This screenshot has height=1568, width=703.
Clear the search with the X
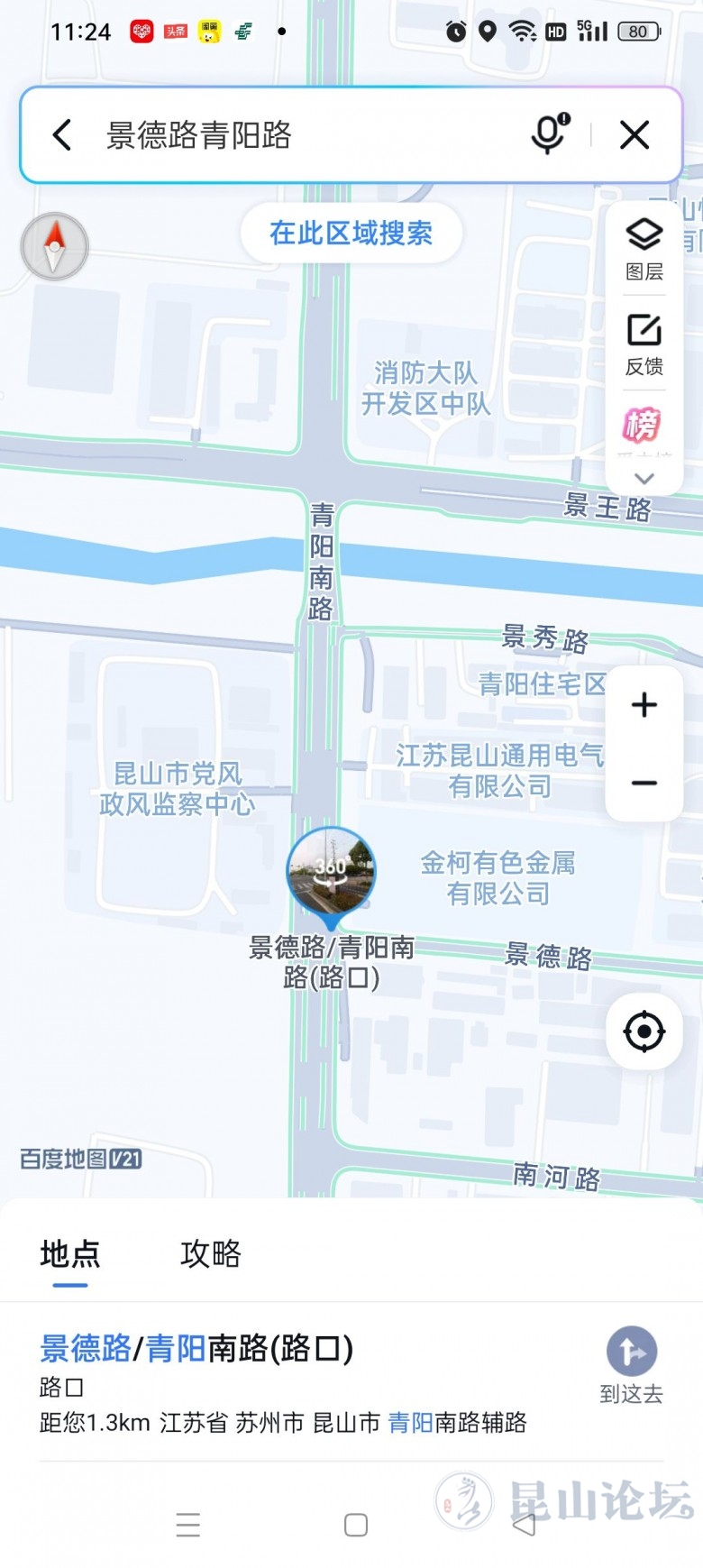click(635, 135)
